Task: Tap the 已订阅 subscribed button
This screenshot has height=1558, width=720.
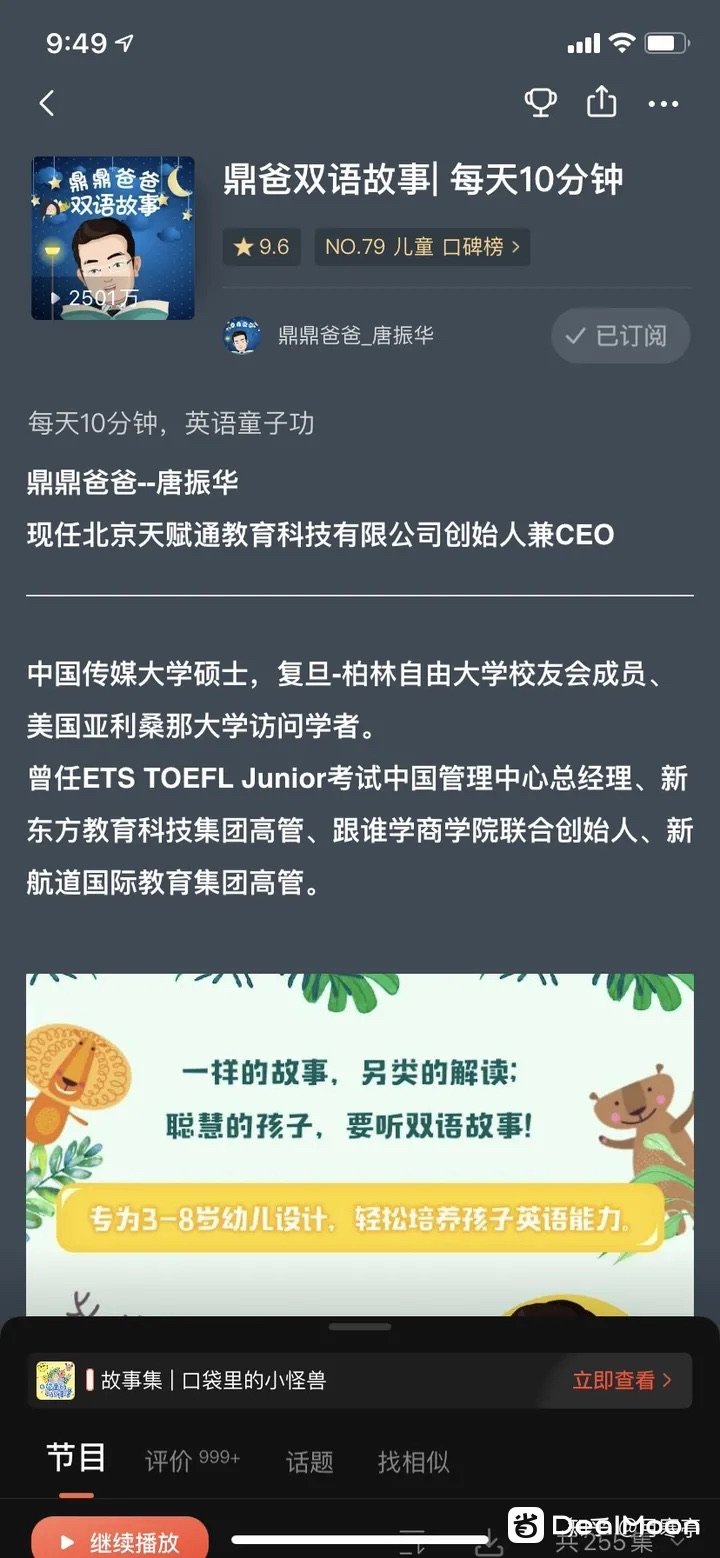Action: [x=620, y=336]
